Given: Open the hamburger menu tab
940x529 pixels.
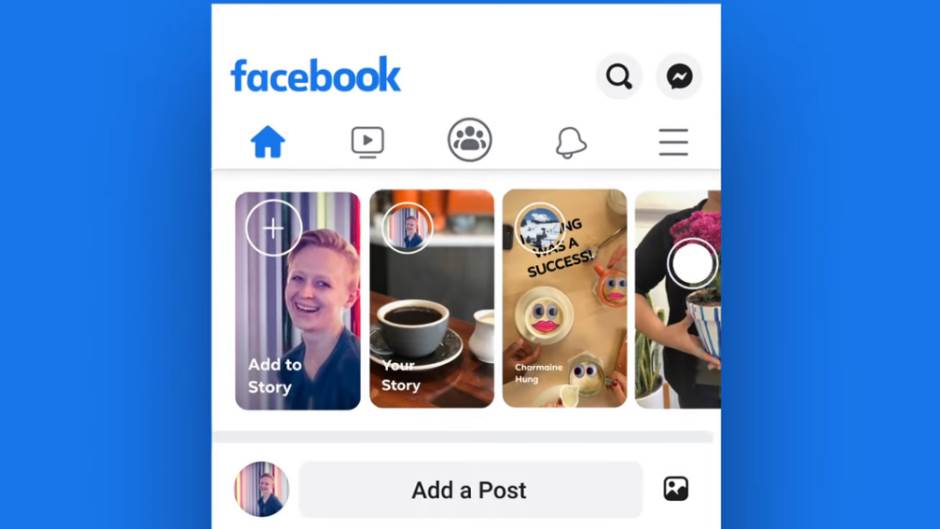Looking at the screenshot, I should pos(673,142).
